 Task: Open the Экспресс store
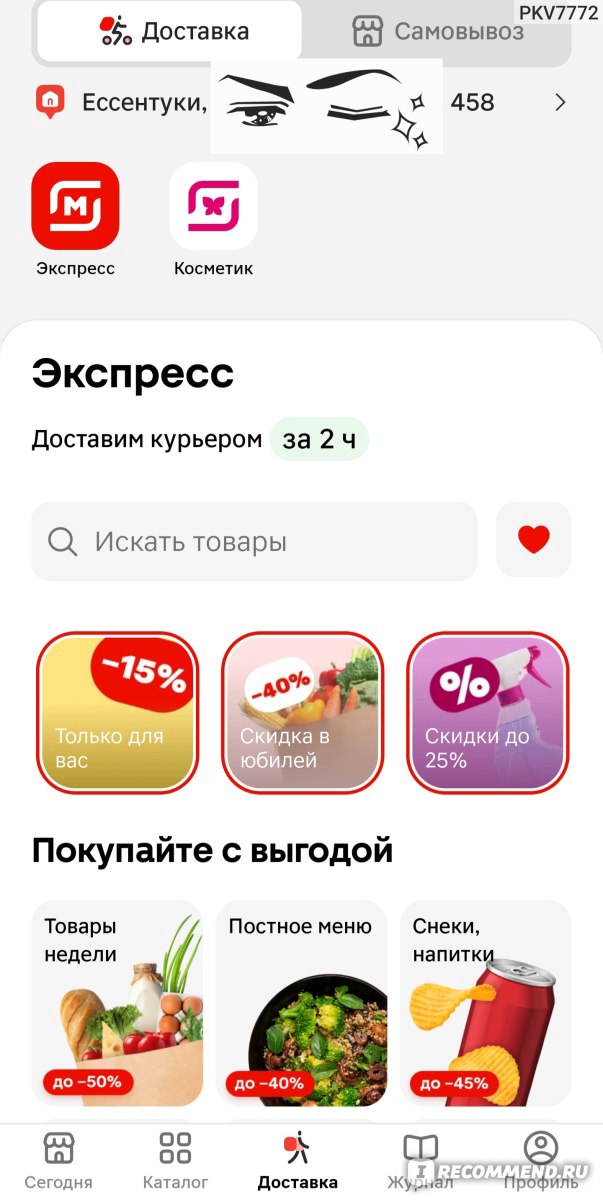75,220
